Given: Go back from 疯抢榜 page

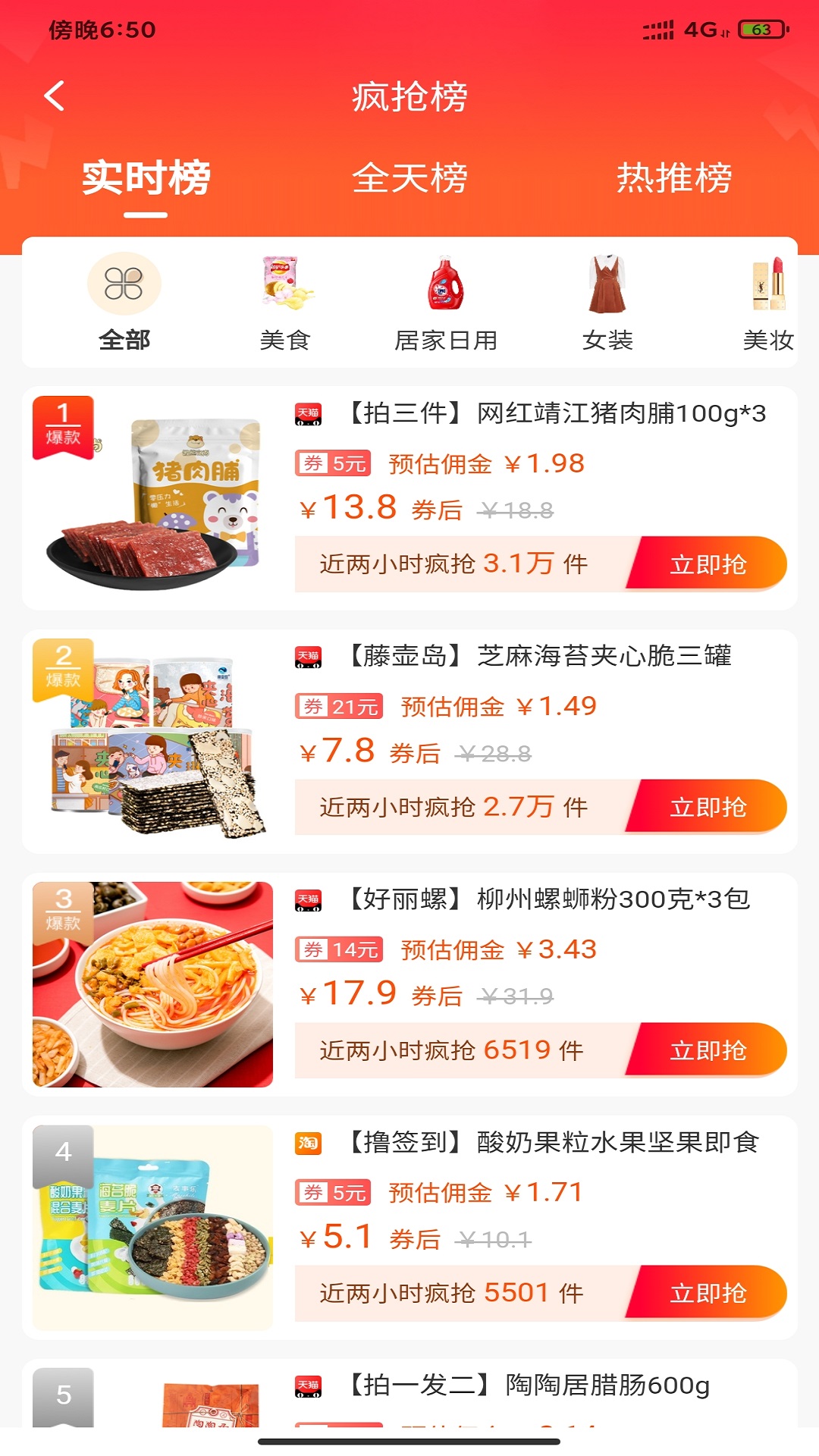Looking at the screenshot, I should tap(55, 96).
